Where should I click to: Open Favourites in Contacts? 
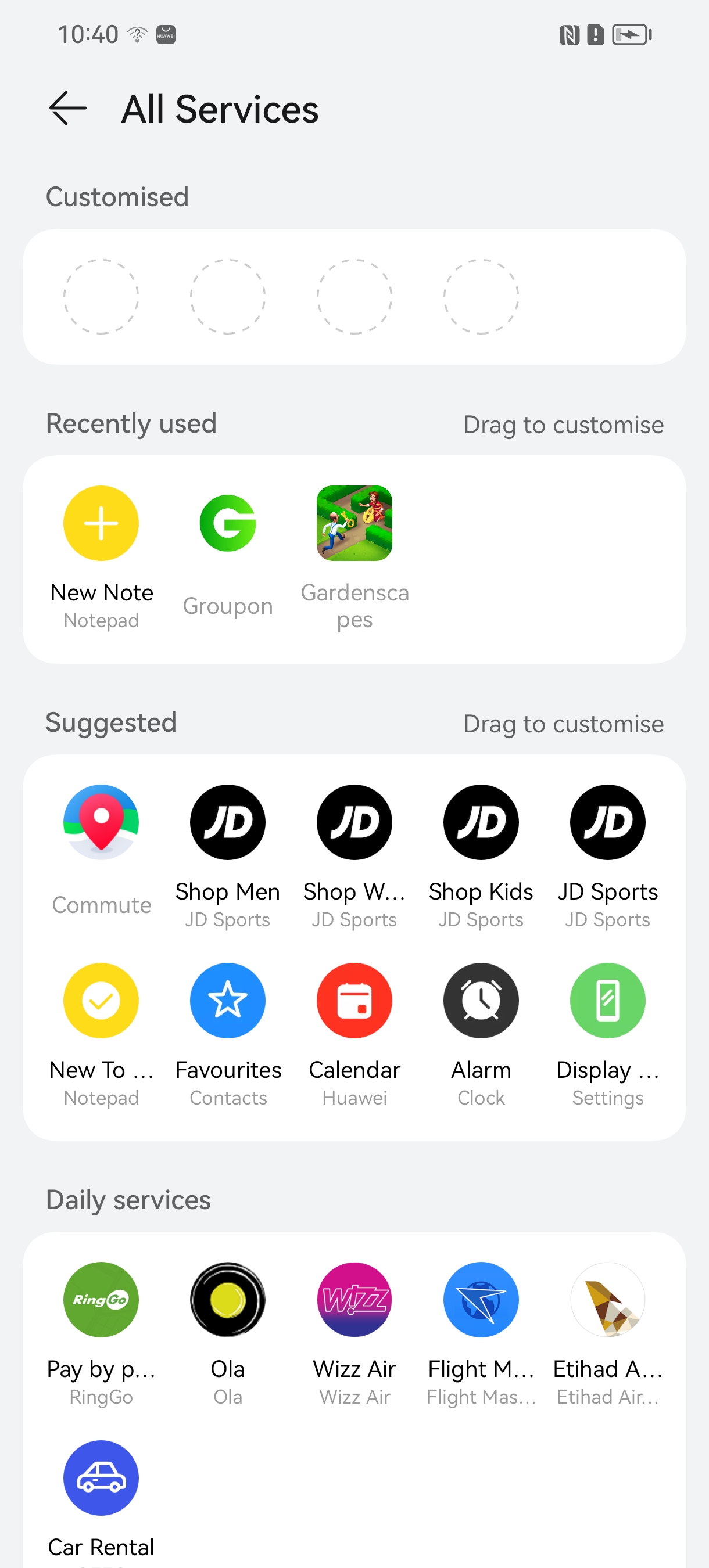[x=228, y=1001]
